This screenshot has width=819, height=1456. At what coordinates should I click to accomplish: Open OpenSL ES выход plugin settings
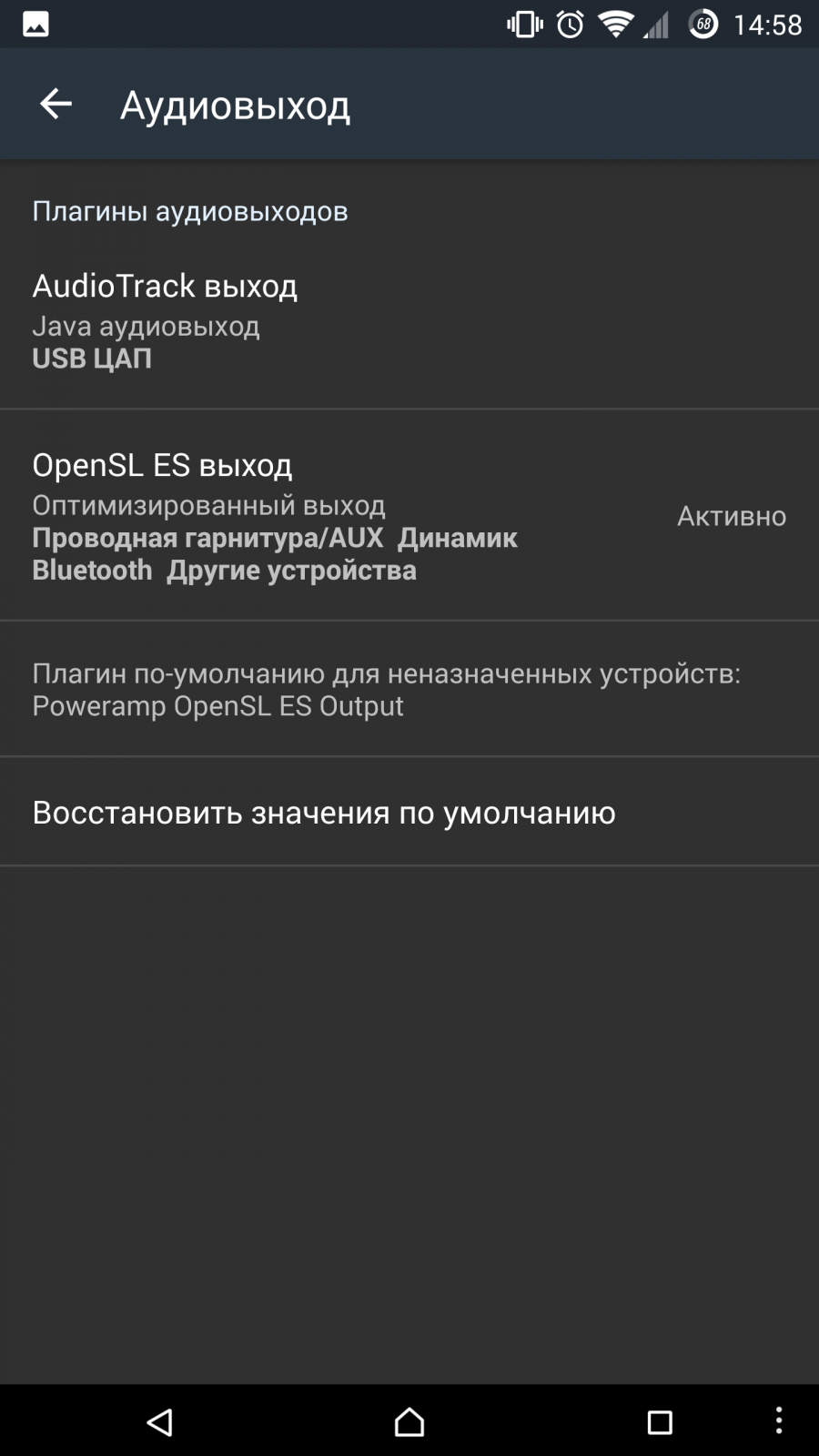pyautogui.click(x=409, y=516)
